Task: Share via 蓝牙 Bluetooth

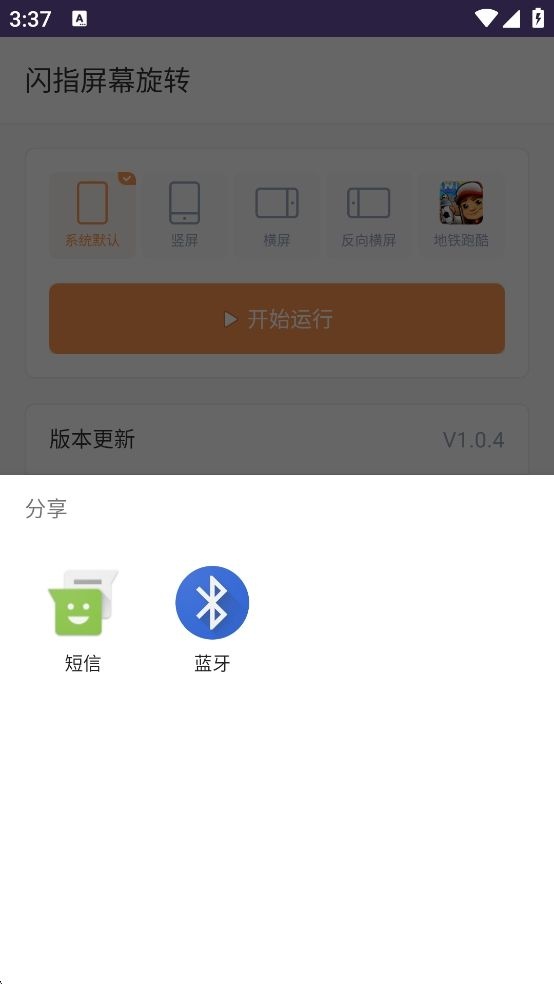Action: [212, 618]
